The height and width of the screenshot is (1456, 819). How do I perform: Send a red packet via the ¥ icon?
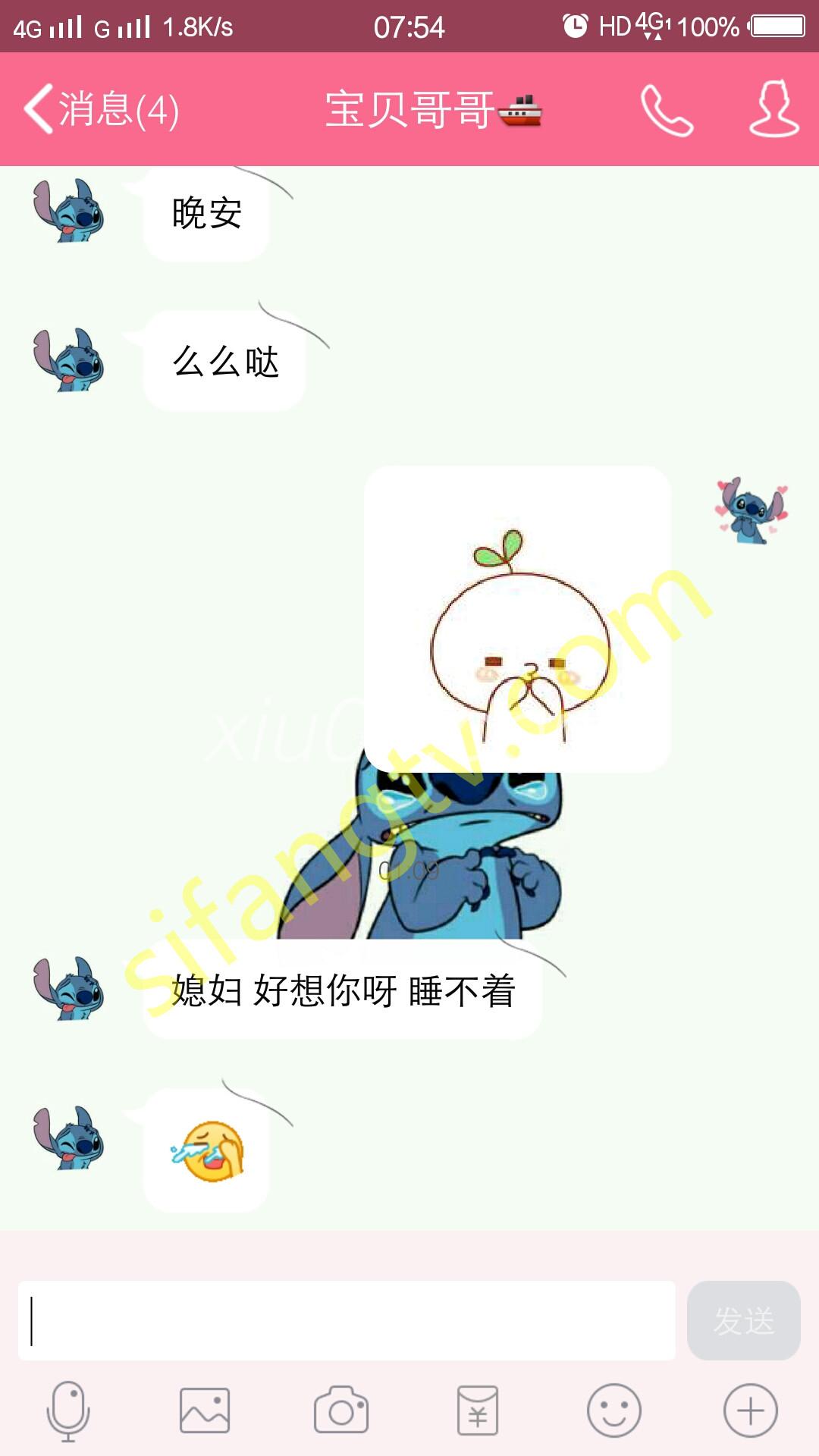tap(478, 1410)
